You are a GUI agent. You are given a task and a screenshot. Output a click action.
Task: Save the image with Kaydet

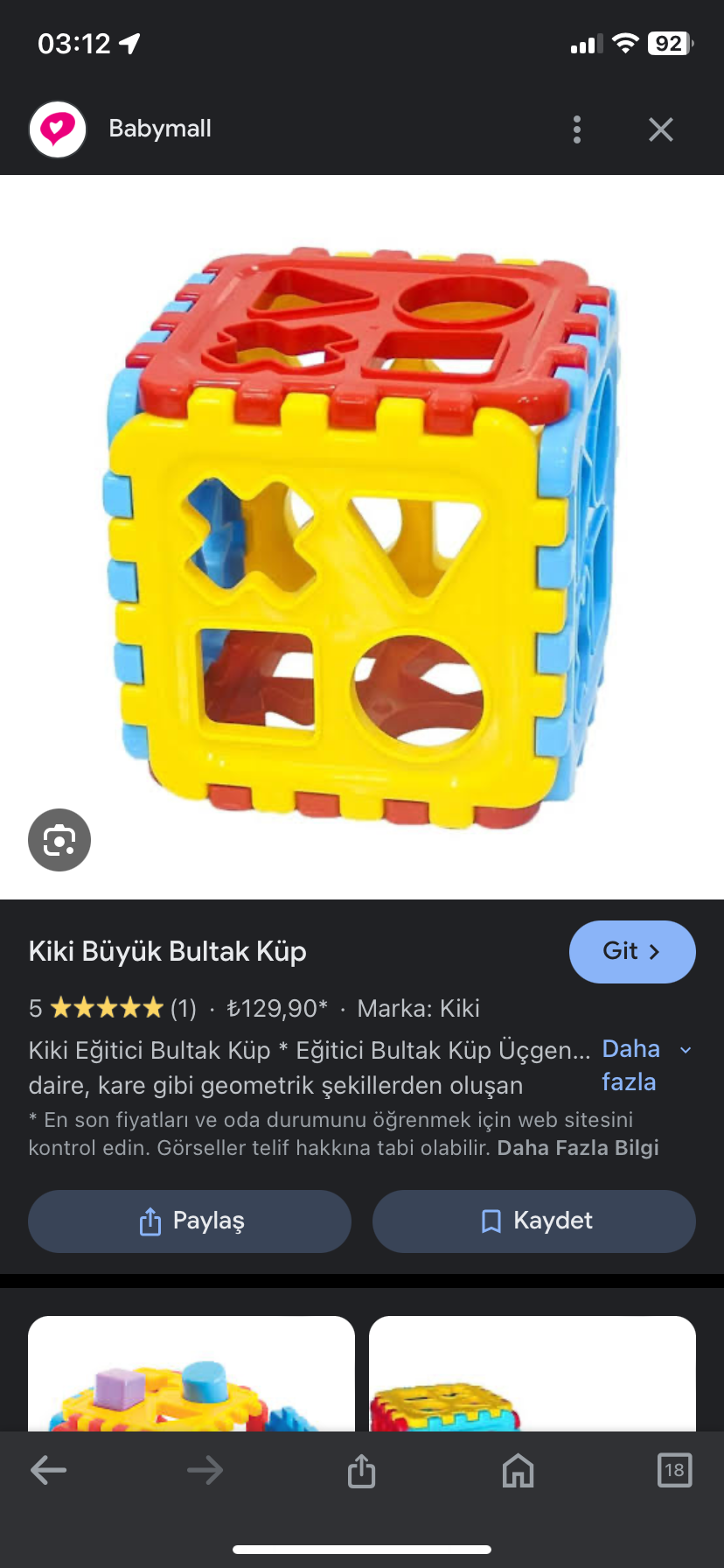[x=533, y=1221]
